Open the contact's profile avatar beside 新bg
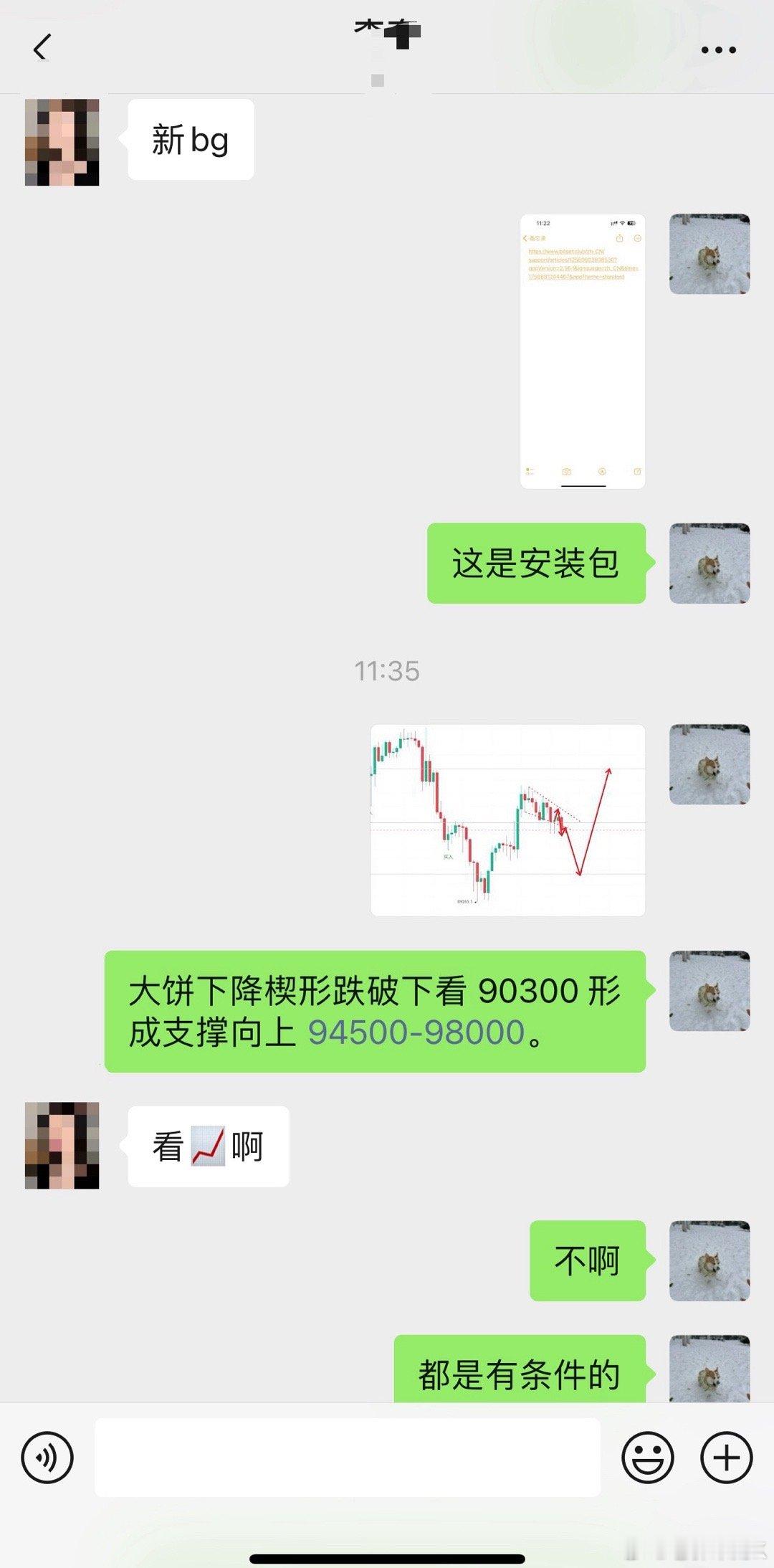Screen dimensions: 774x1568 pyautogui.click(x=63, y=143)
